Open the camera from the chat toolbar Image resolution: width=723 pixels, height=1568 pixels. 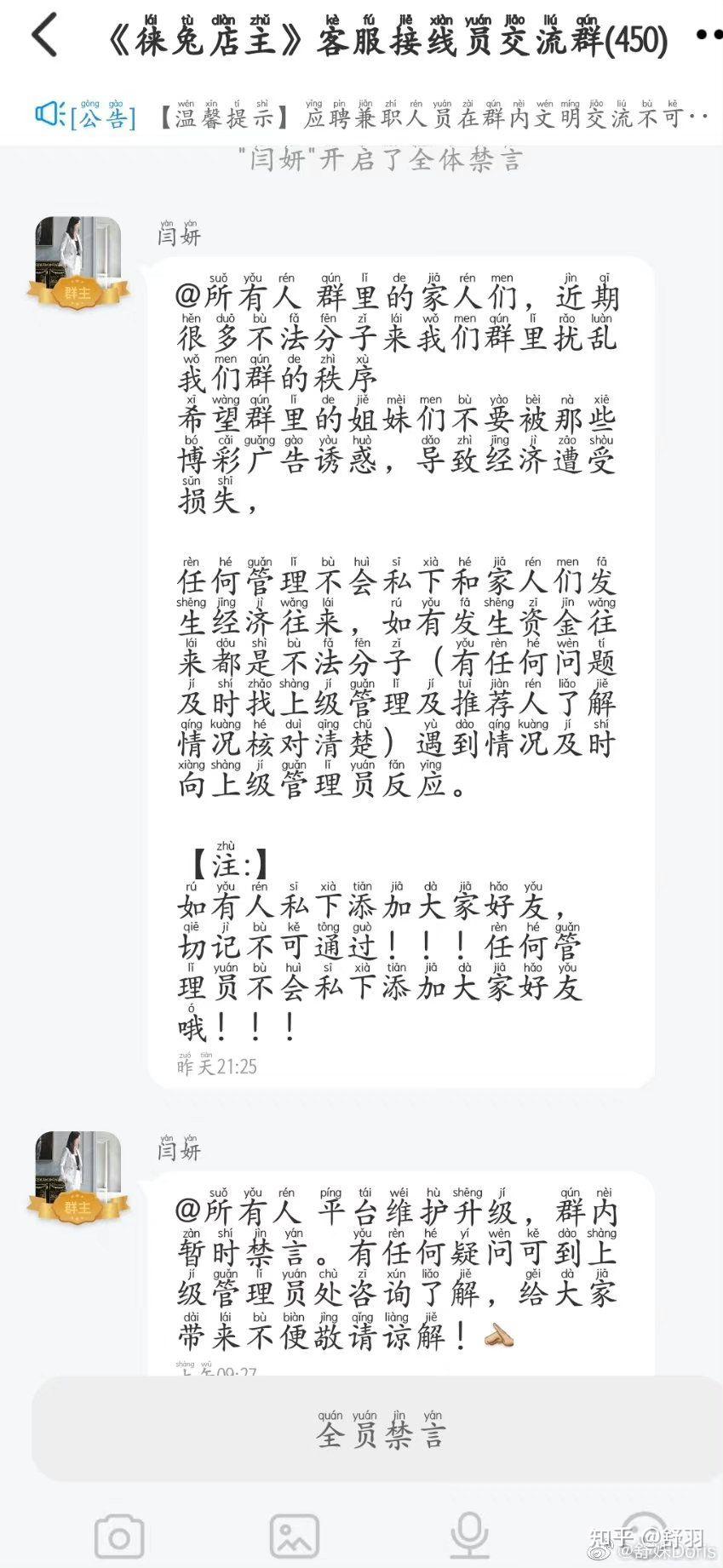(x=119, y=1536)
